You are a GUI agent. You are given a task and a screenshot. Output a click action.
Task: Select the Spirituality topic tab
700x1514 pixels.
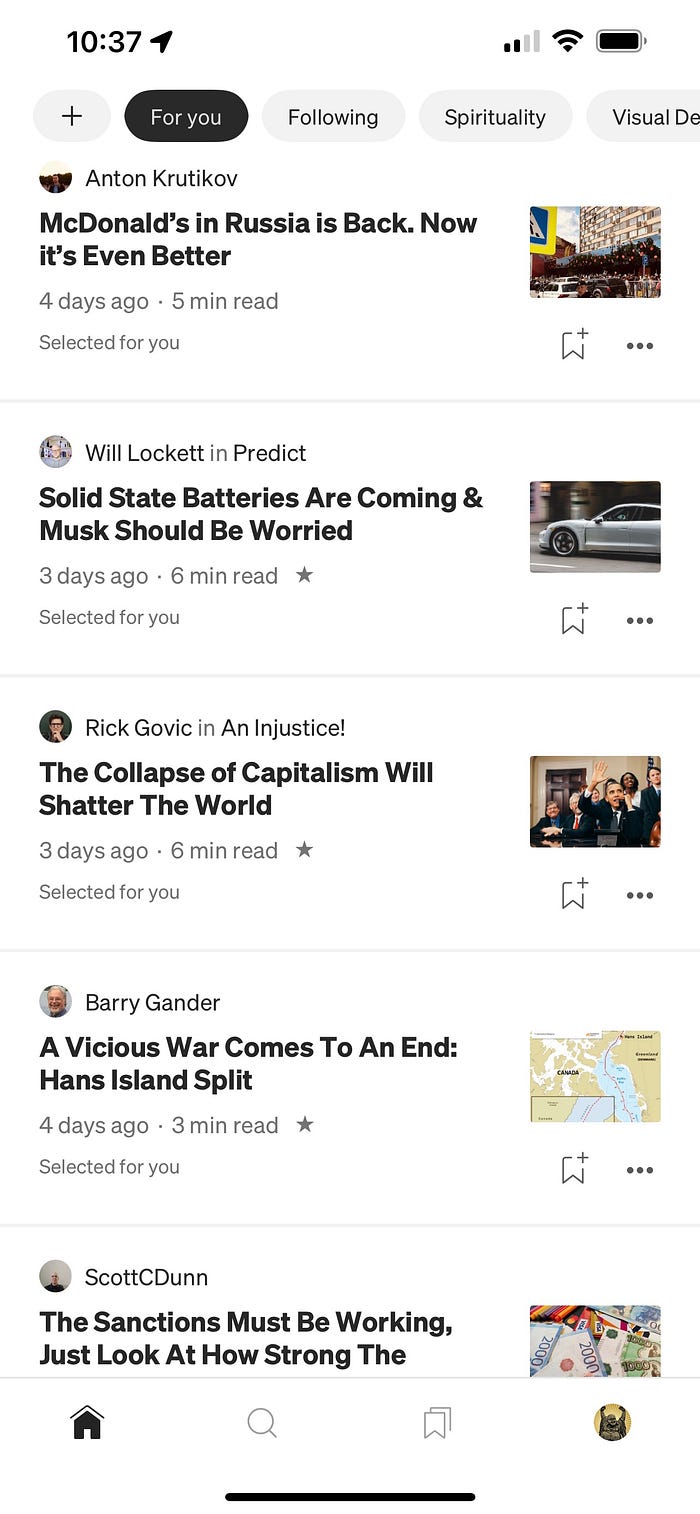(x=495, y=117)
